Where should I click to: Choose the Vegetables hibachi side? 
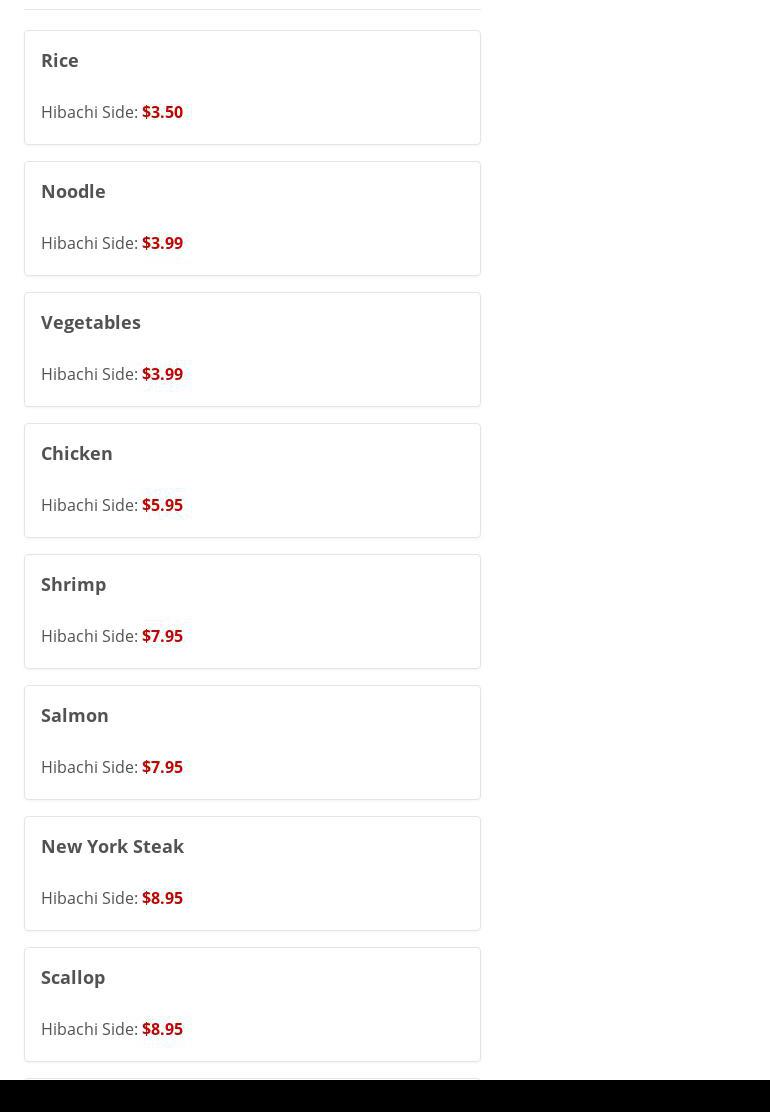point(252,349)
